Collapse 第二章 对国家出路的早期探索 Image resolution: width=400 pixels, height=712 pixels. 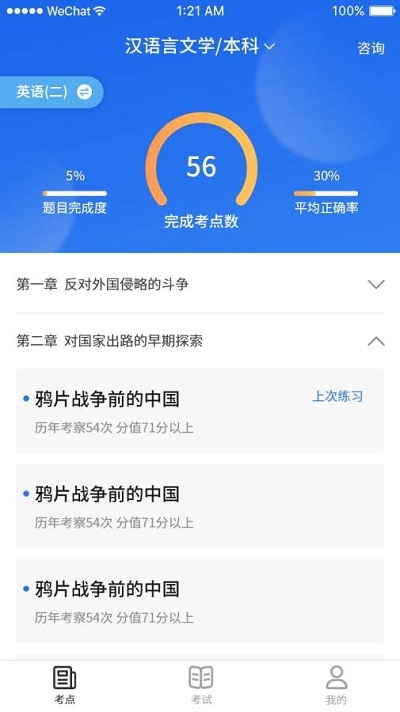point(200,341)
